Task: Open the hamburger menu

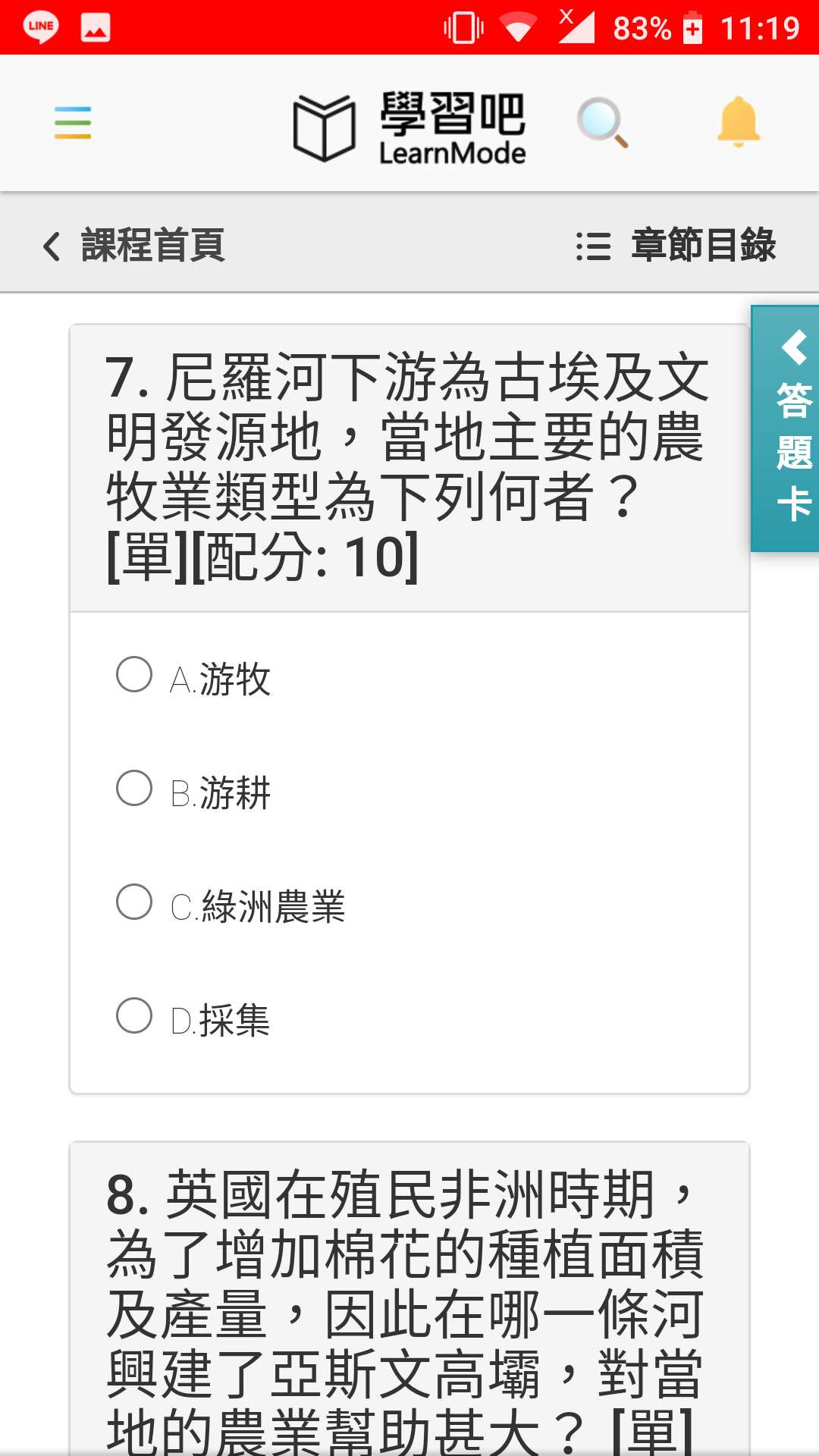Action: (x=73, y=123)
